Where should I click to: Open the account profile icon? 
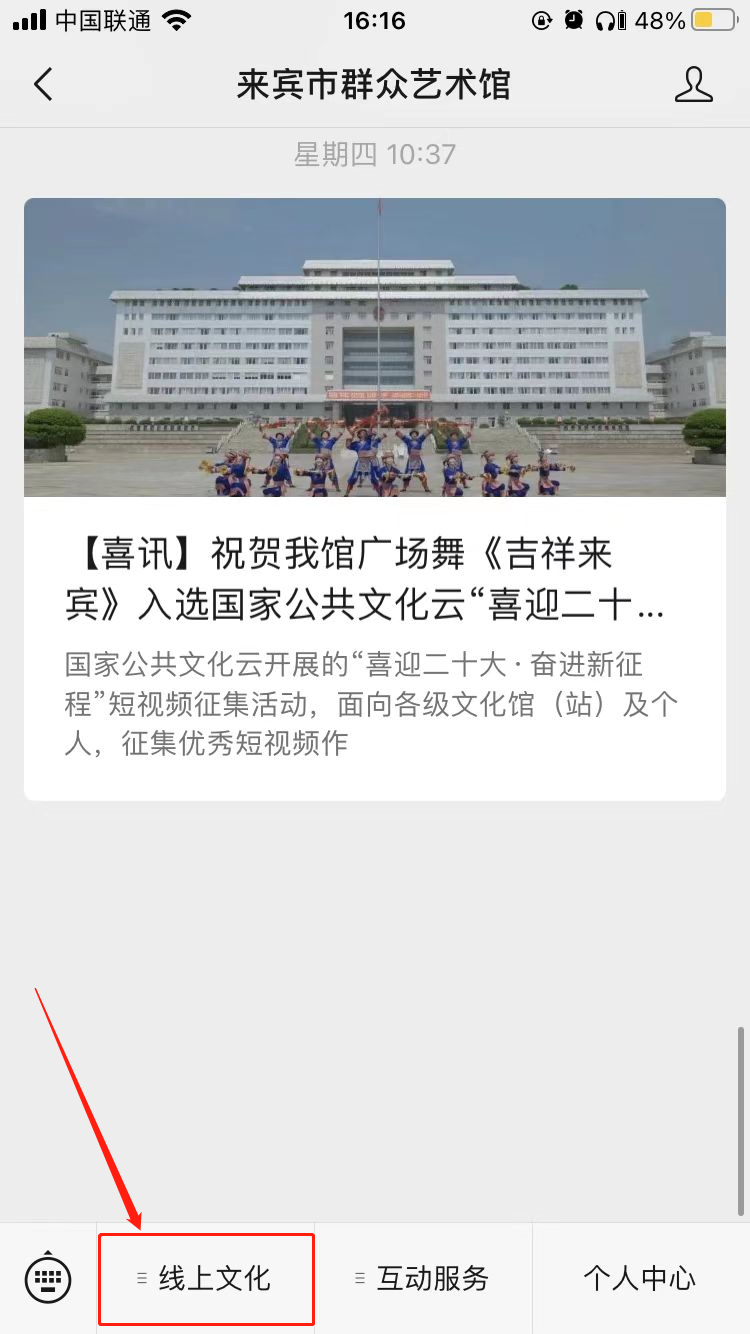point(693,85)
